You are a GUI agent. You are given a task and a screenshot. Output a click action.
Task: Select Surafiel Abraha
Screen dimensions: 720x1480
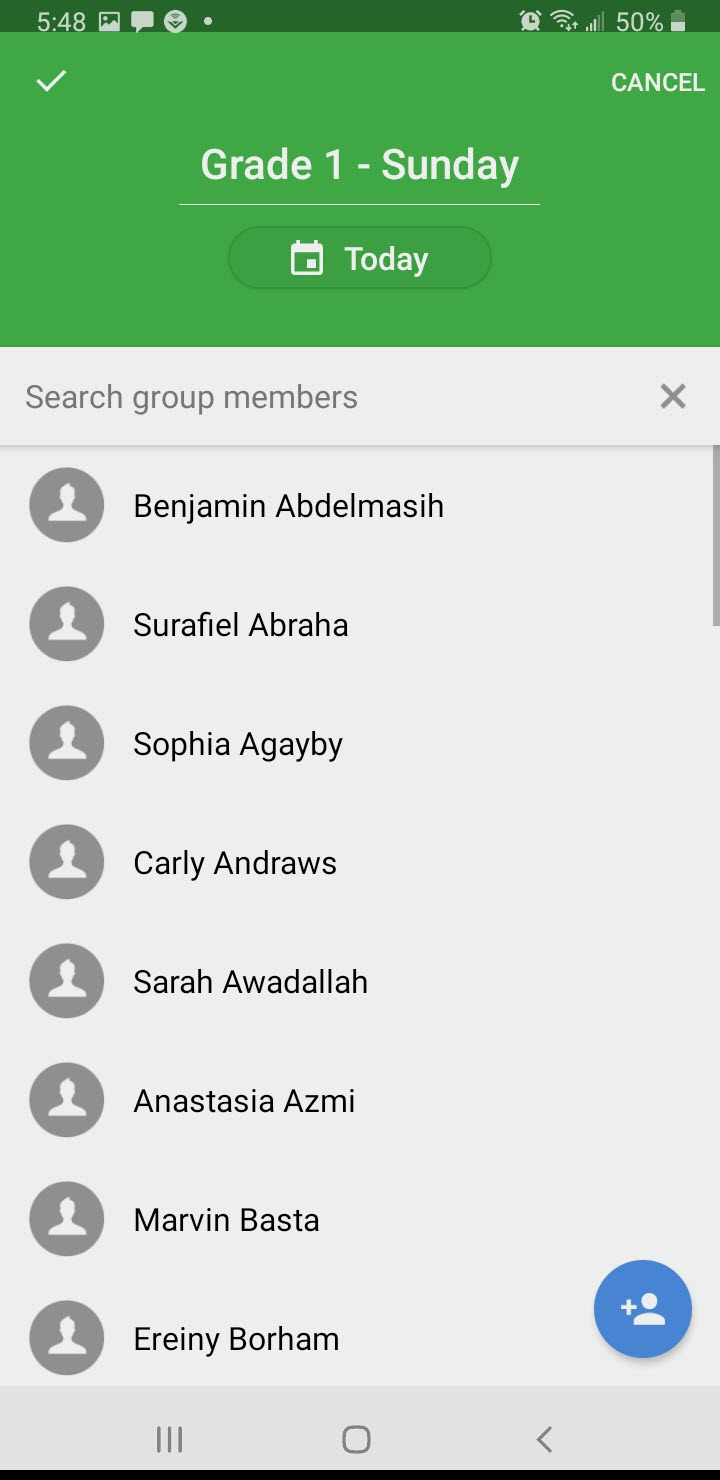360,625
